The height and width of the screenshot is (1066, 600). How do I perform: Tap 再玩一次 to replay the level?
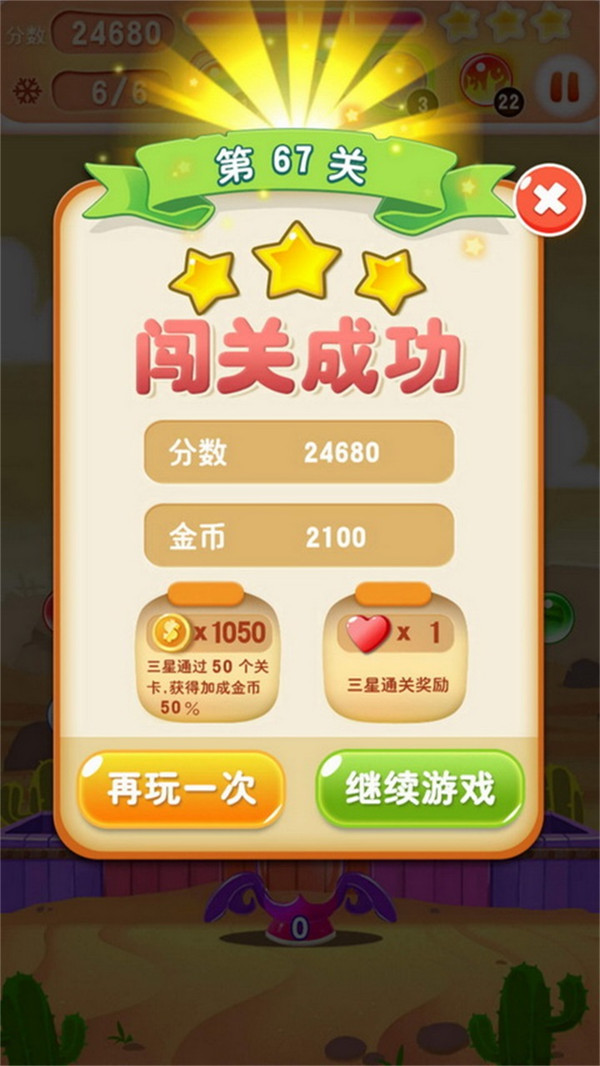click(182, 790)
